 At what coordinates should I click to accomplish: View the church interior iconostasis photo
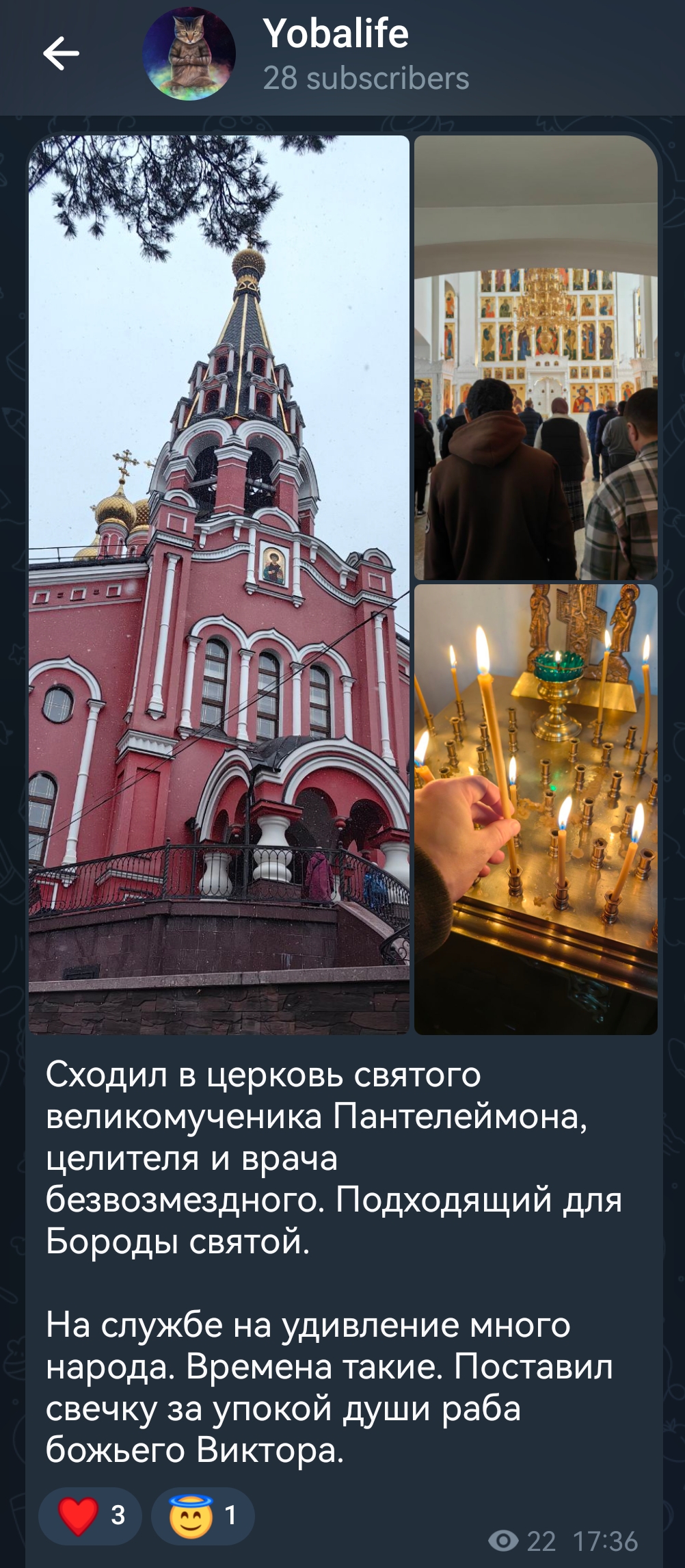click(x=536, y=358)
